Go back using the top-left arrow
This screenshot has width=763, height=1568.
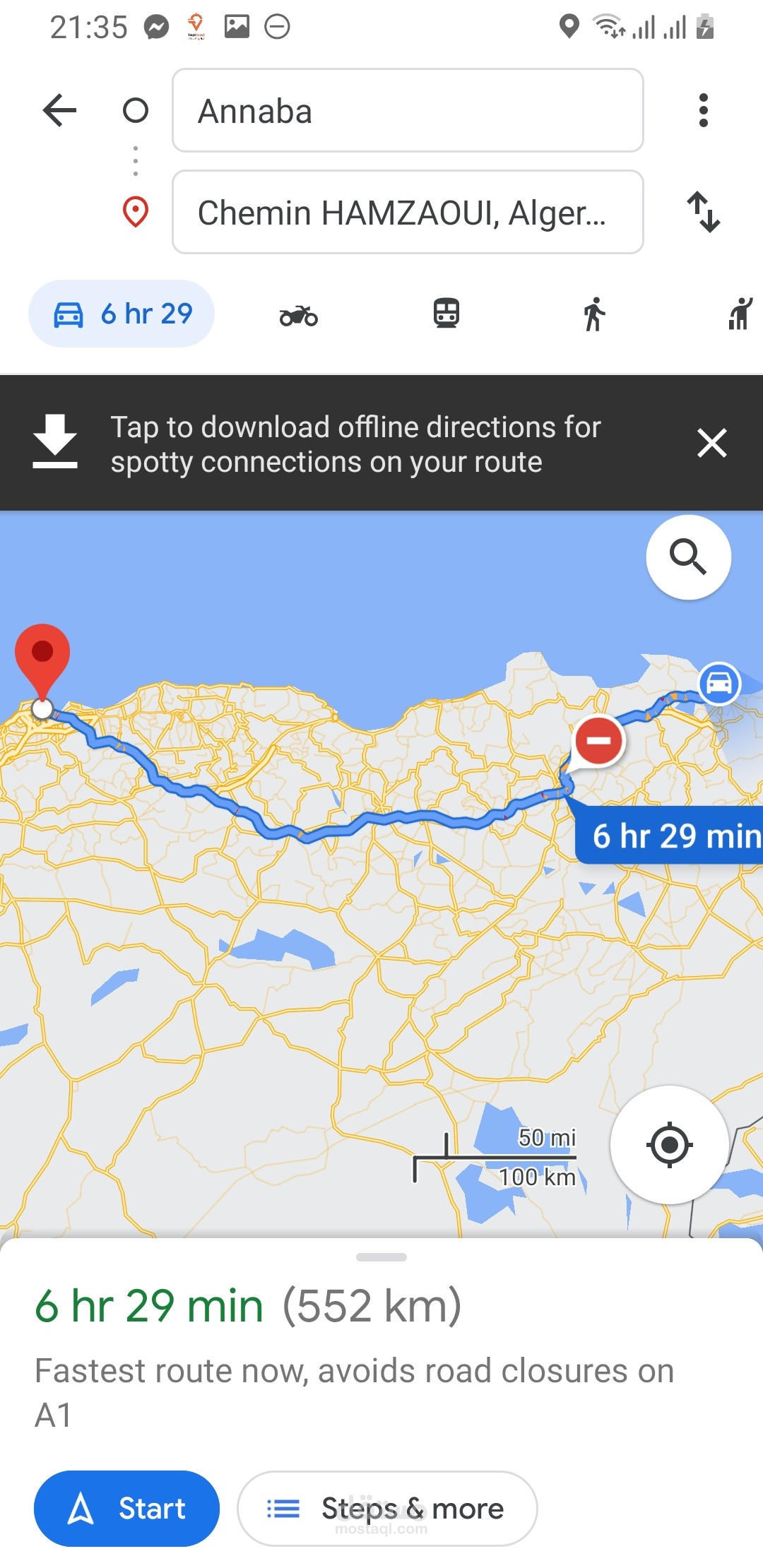point(59,110)
